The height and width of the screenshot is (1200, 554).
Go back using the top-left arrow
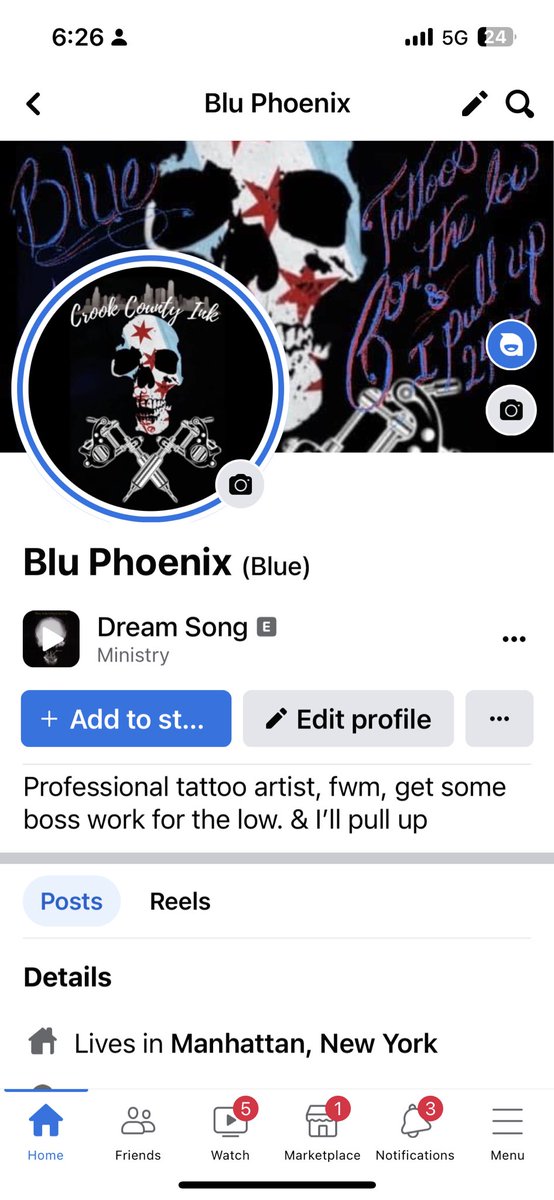point(34,103)
